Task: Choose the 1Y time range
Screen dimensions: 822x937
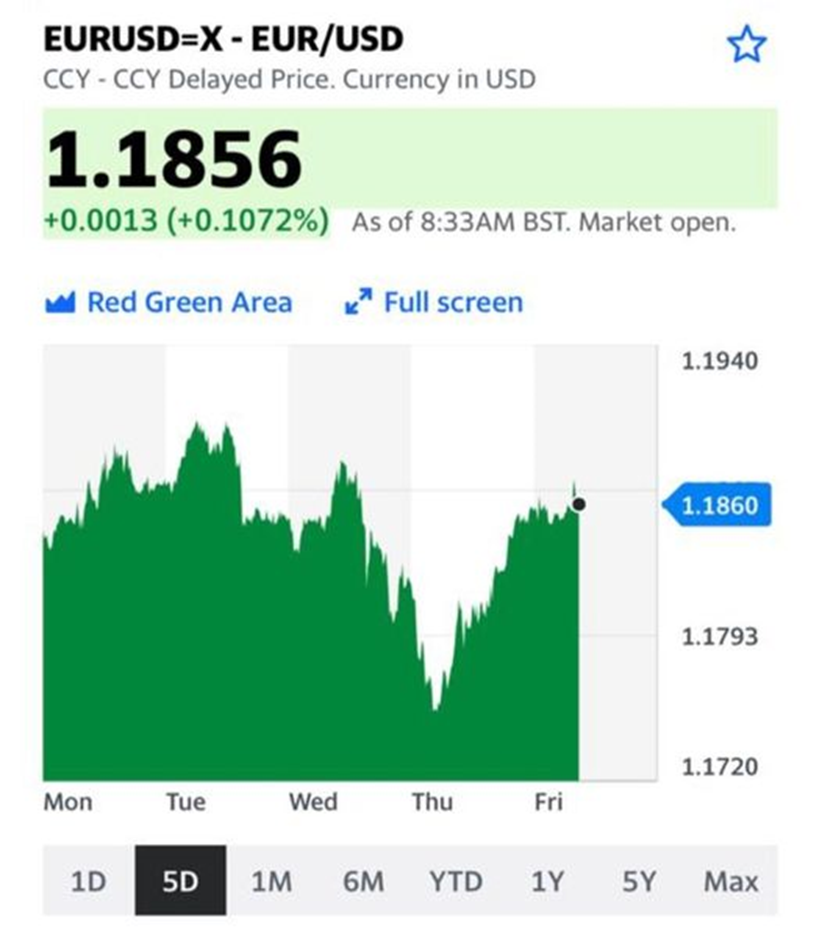Action: [x=548, y=881]
